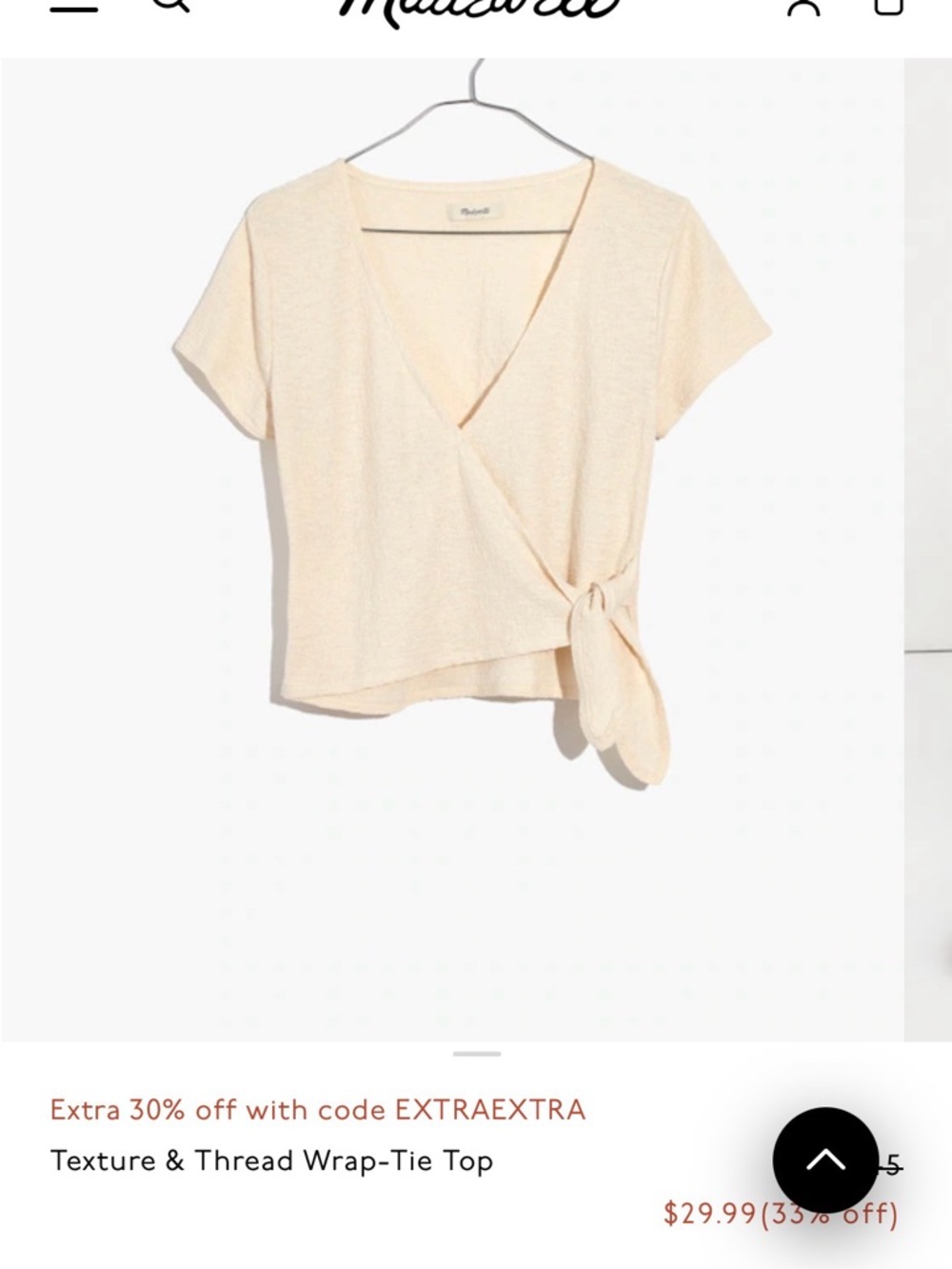
Task: Tap "Extra 30% off with code EXTRAEXTRA" promo
Action: pyautogui.click(x=318, y=1109)
